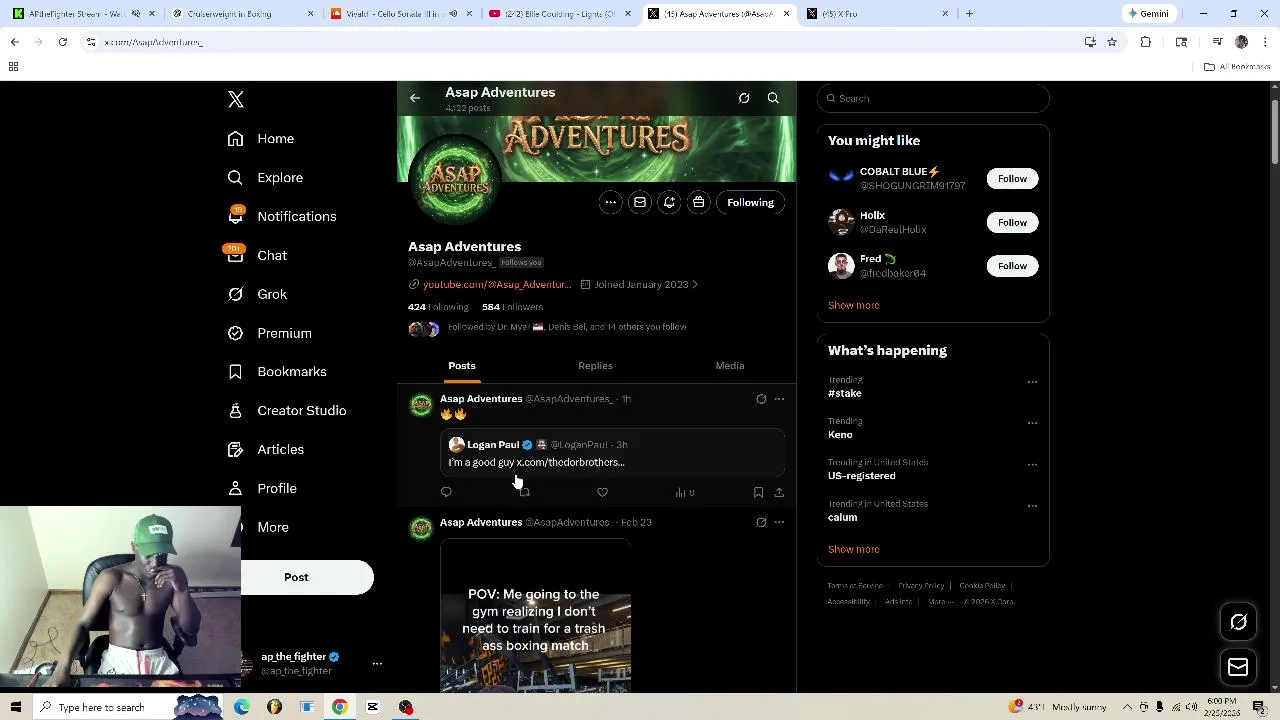Message Asap Adventures via envelope icon

pyautogui.click(x=640, y=203)
